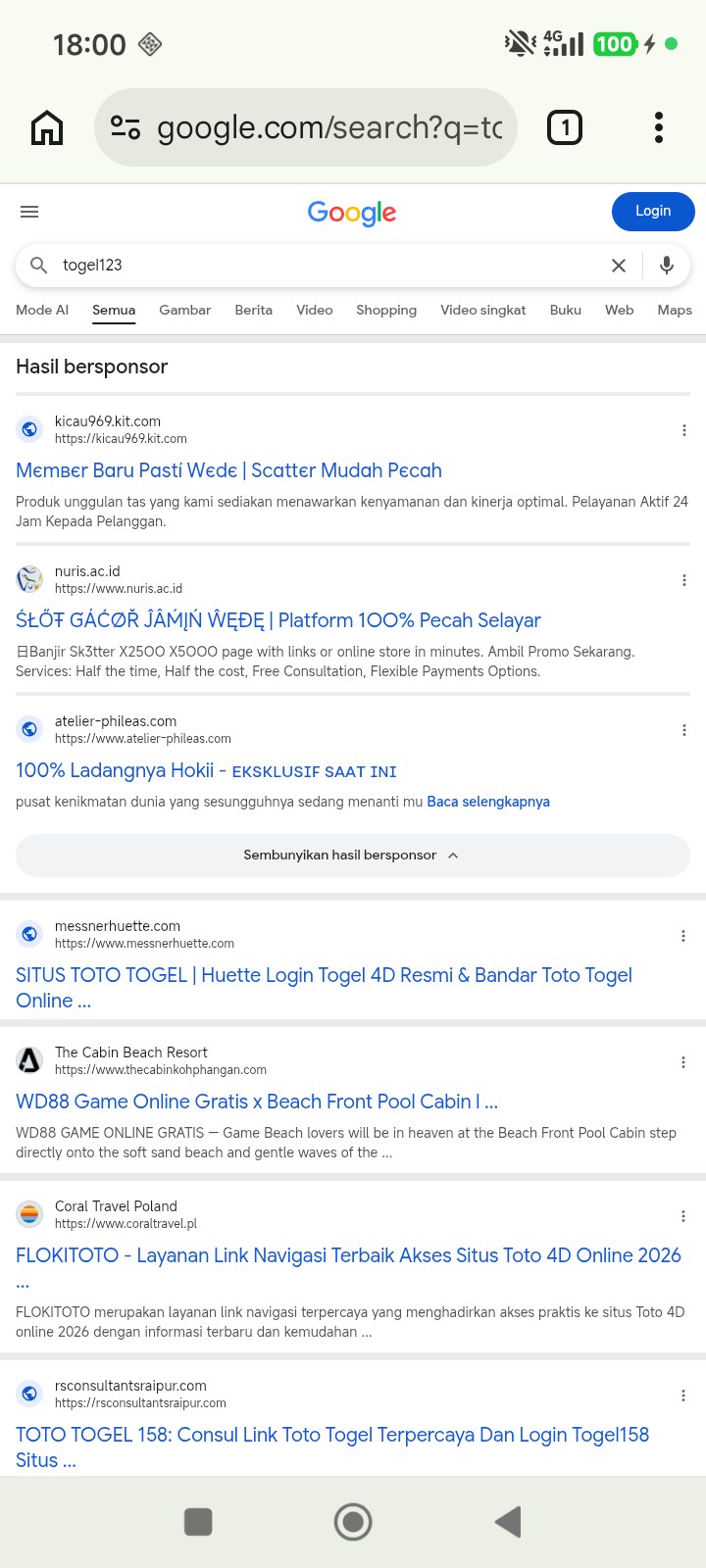
Task: Open the Baca selengkapnya link
Action: 488,802
